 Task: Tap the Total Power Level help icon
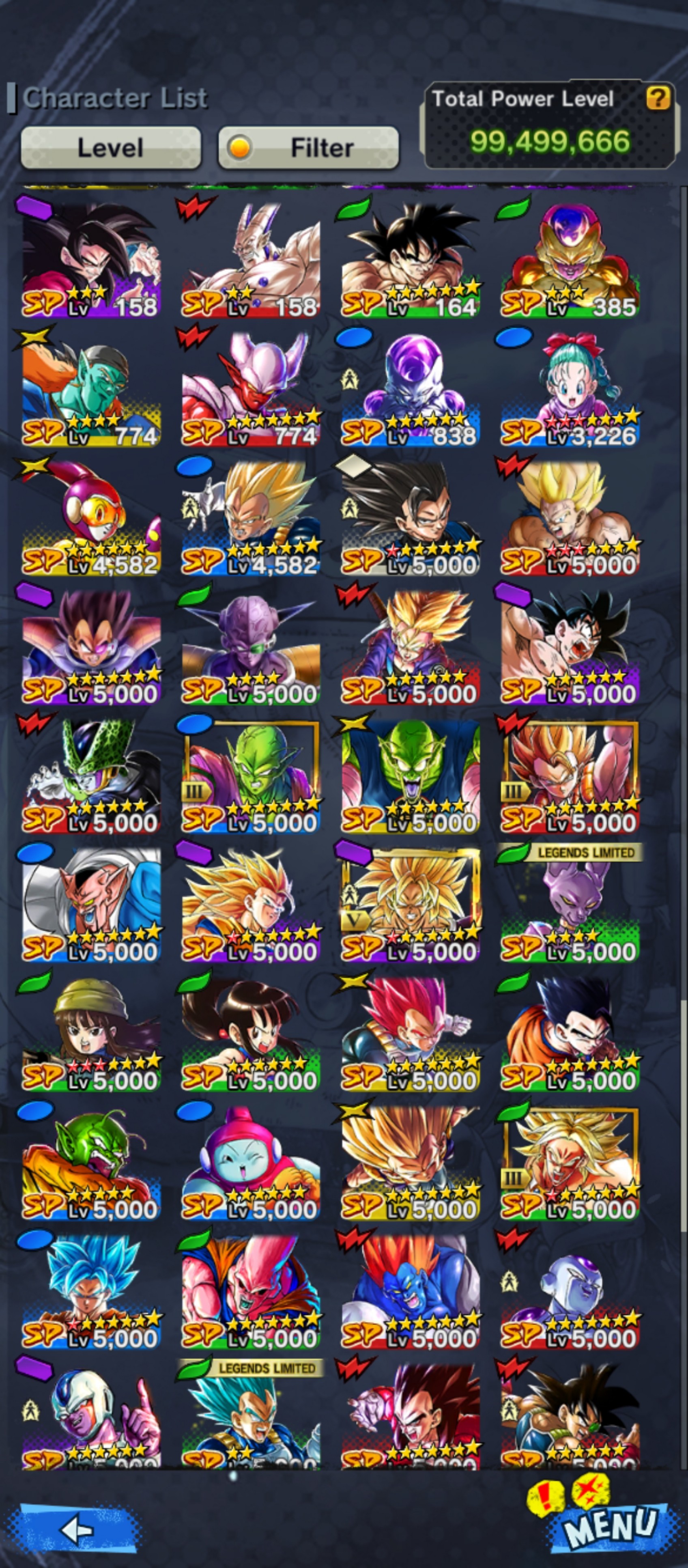(x=658, y=97)
